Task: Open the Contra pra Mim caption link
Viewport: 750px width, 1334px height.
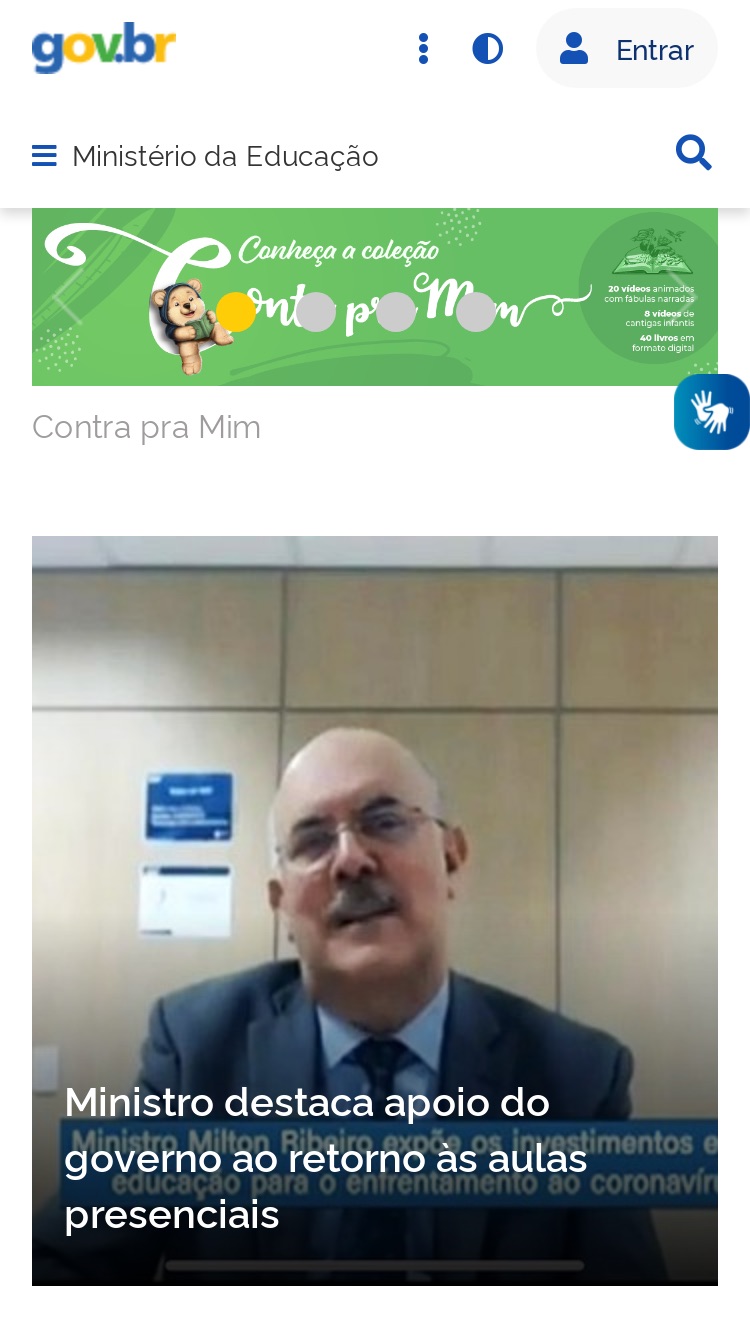Action: coord(147,427)
